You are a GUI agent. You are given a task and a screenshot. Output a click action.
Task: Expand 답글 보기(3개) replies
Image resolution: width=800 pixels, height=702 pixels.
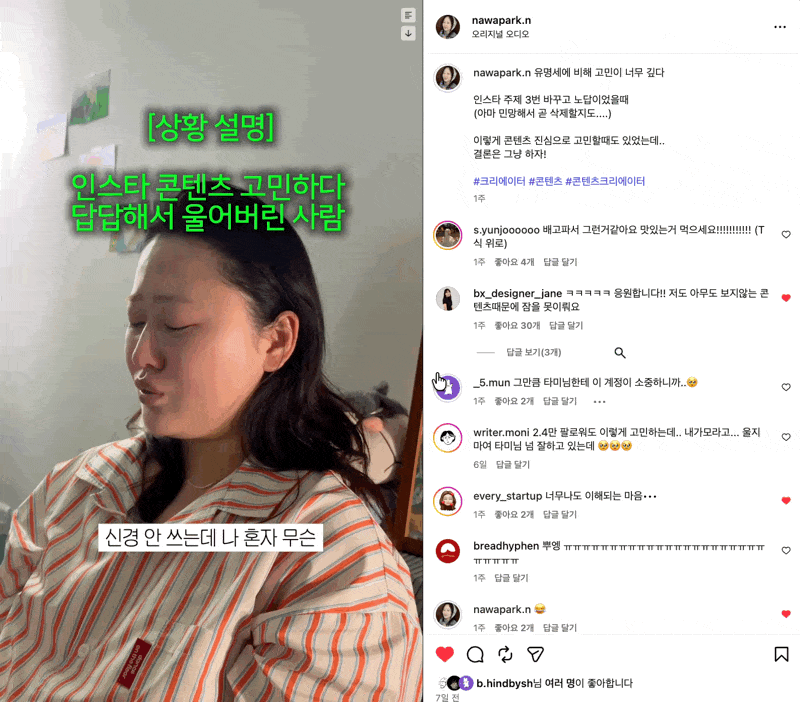point(533,353)
